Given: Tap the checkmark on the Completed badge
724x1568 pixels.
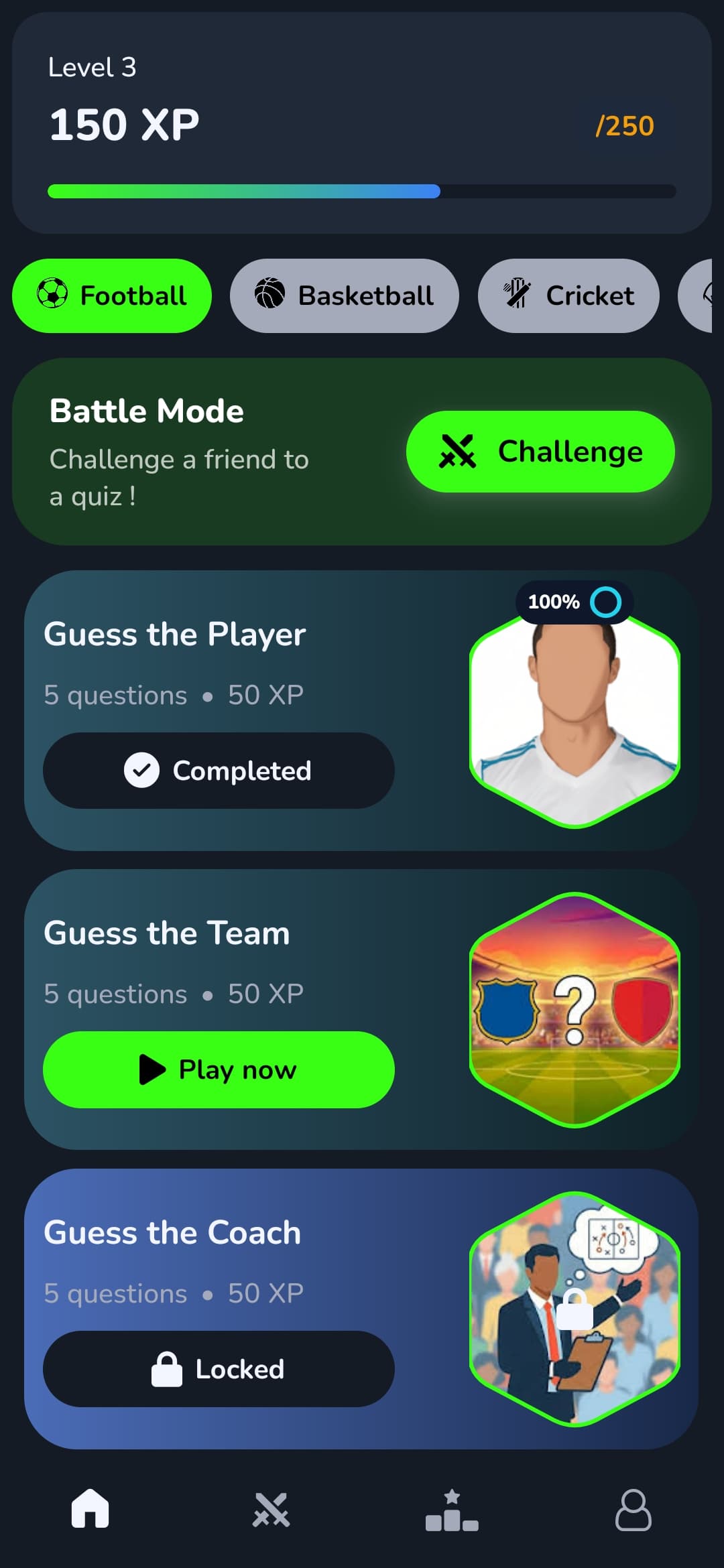Looking at the screenshot, I should (x=143, y=770).
